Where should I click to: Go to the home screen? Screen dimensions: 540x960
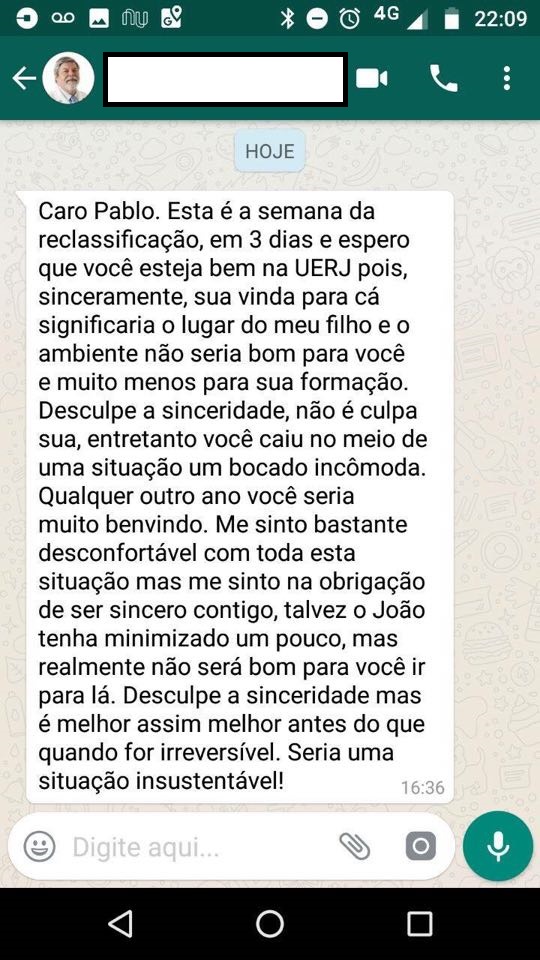tap(270, 923)
